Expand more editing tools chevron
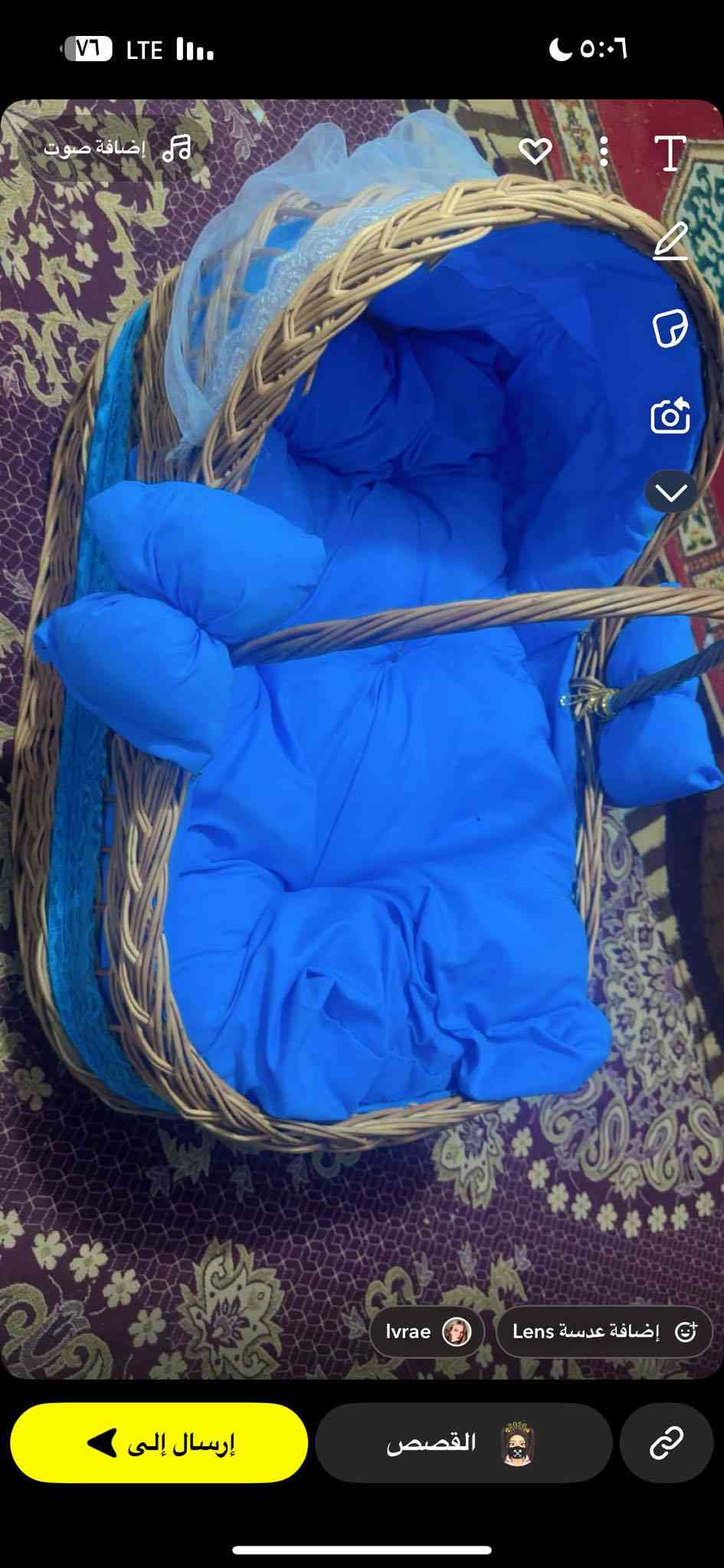The height and width of the screenshot is (1568, 724). pyautogui.click(x=671, y=492)
